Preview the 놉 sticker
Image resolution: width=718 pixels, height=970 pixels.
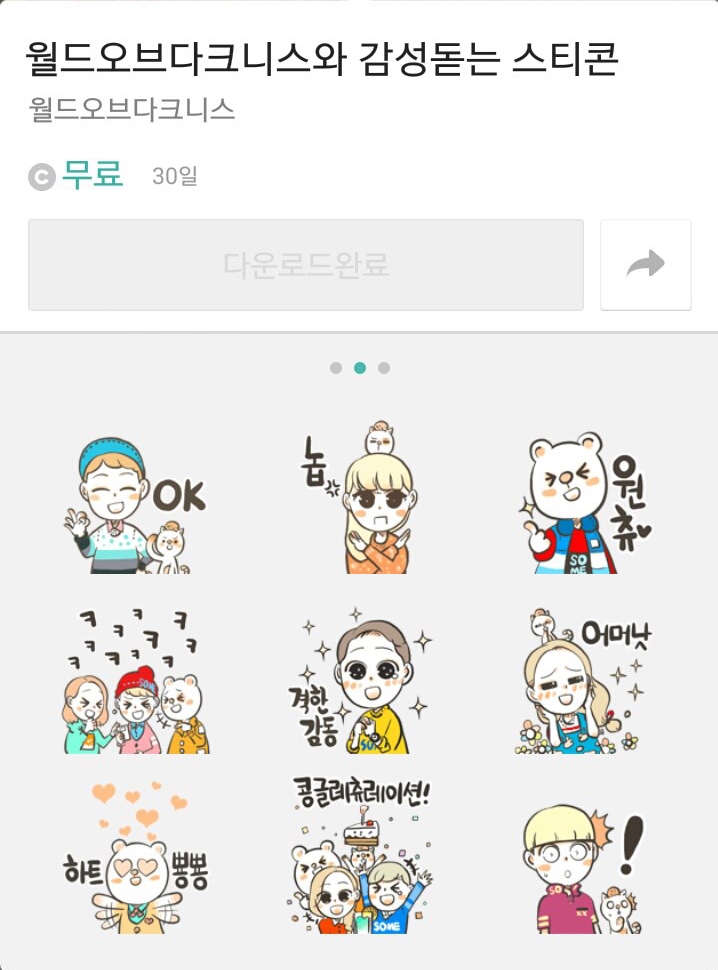point(360,500)
